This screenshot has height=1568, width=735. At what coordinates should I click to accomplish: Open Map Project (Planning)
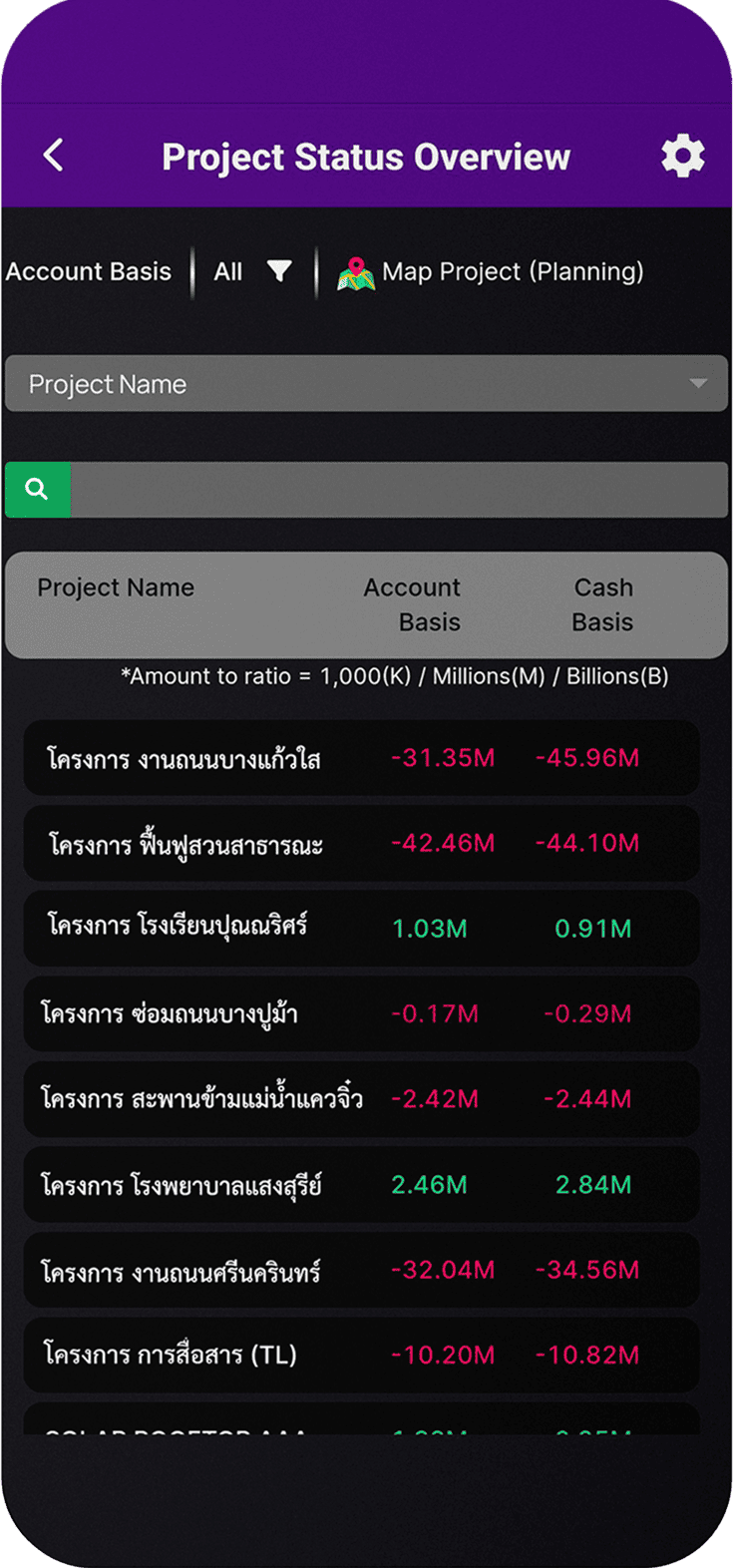pyautogui.click(x=491, y=272)
